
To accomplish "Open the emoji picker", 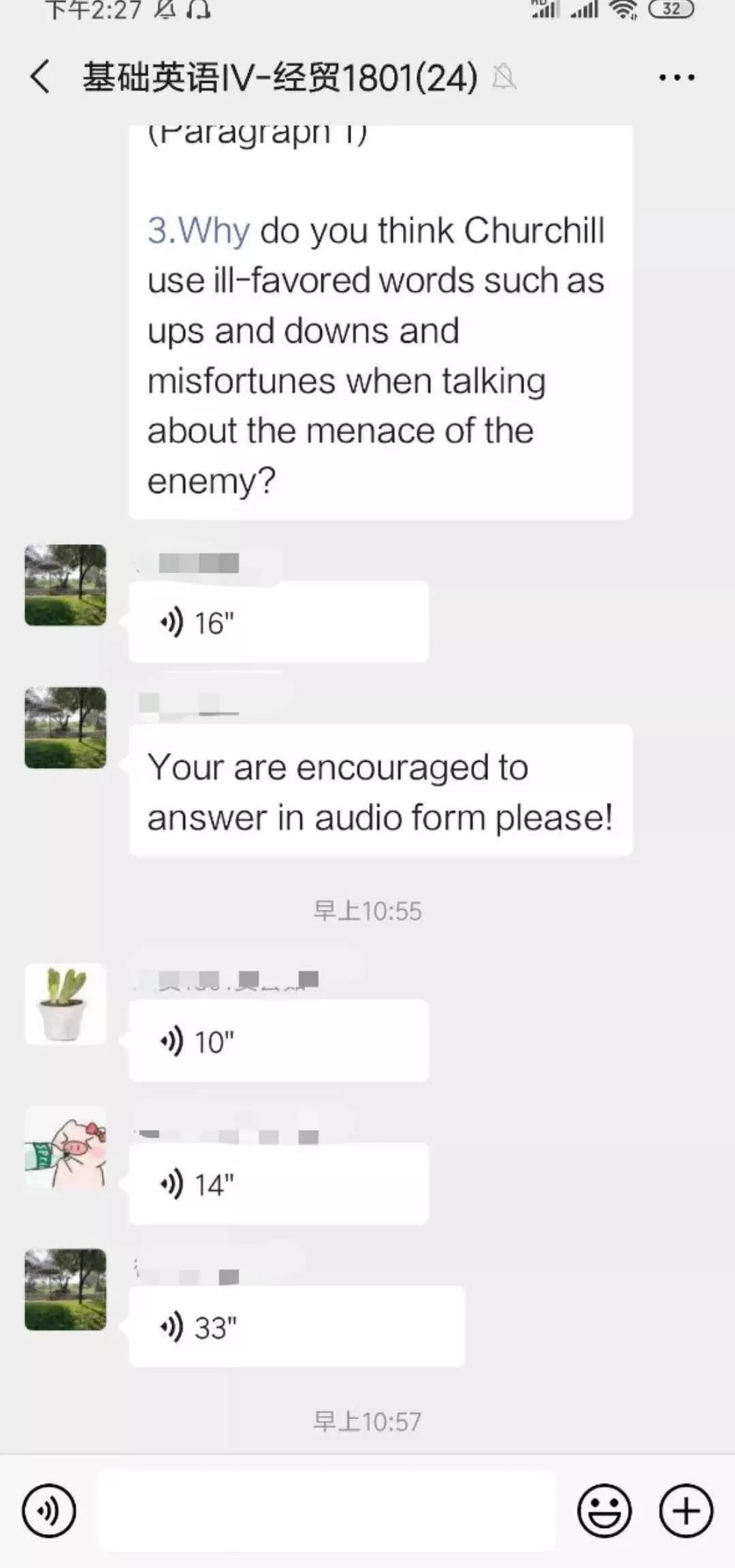I will click(604, 1511).
